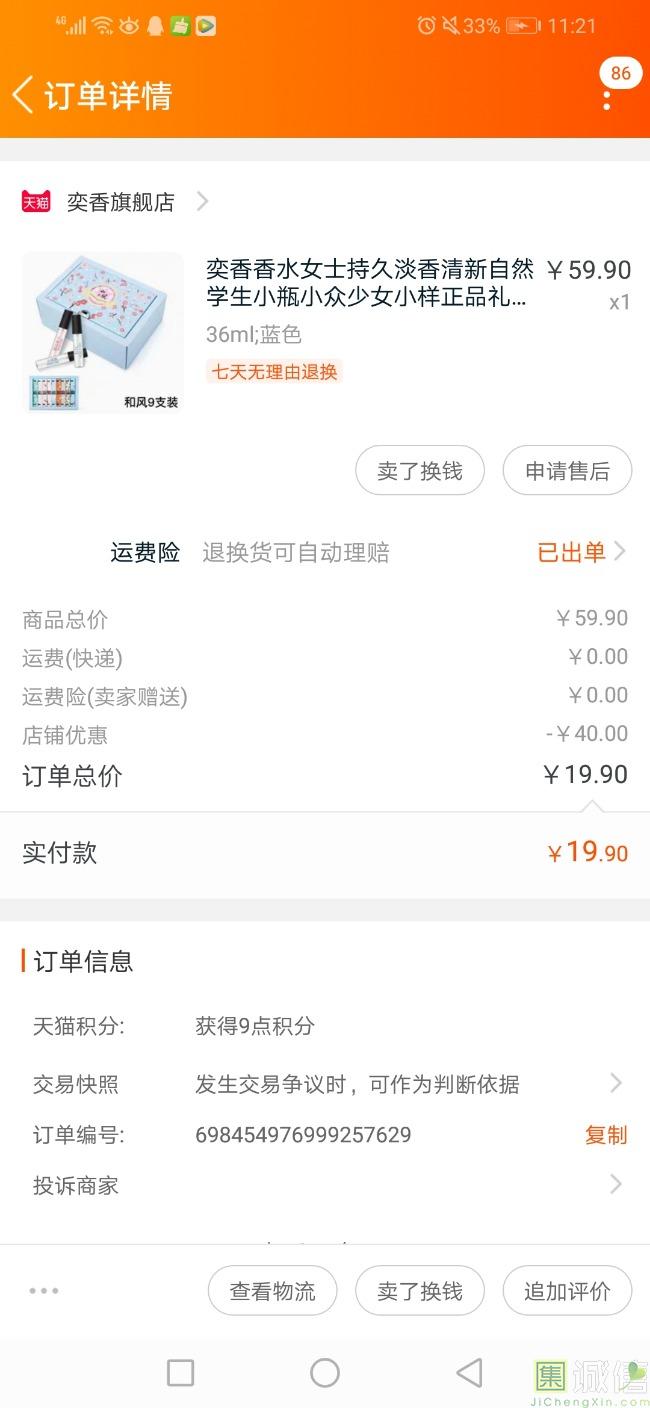Viewport: 650px width, 1408px height.
Task: Open the 奕香香水 product item
Action: (325, 333)
